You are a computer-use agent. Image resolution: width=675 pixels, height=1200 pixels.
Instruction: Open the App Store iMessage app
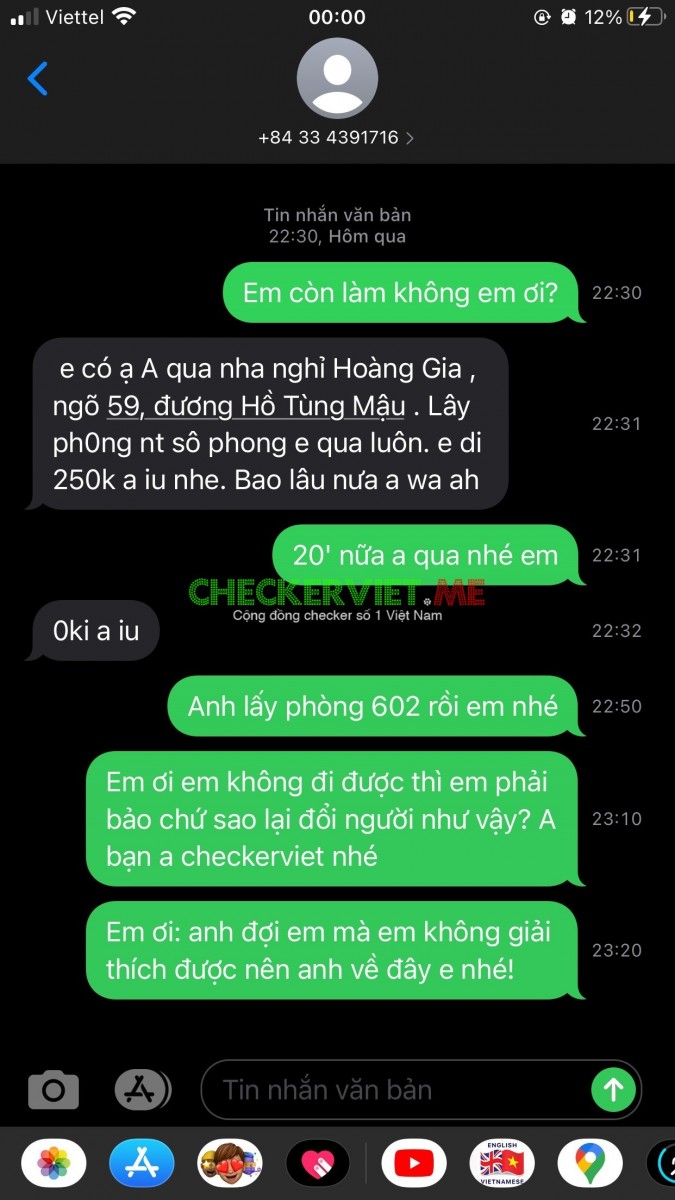pos(142,1163)
